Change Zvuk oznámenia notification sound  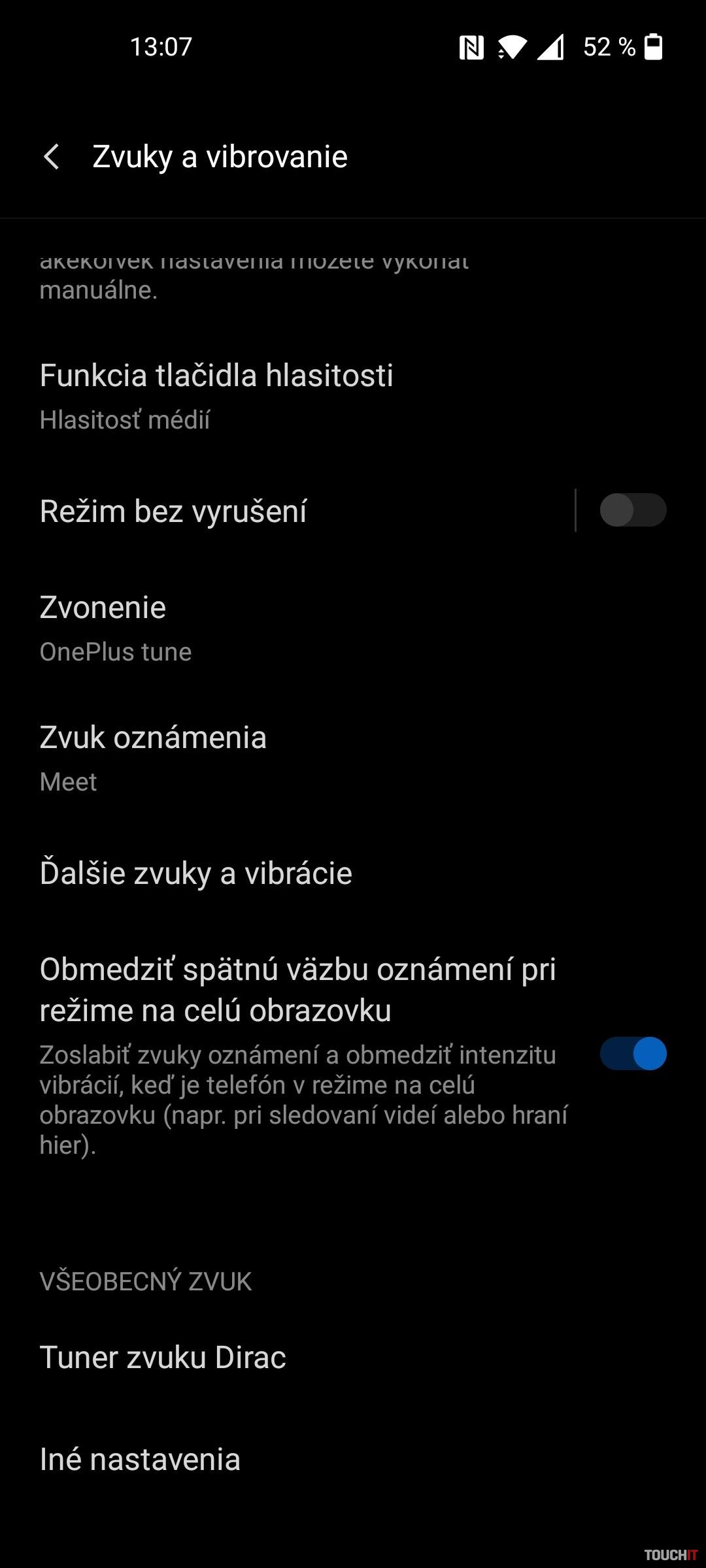pos(153,757)
